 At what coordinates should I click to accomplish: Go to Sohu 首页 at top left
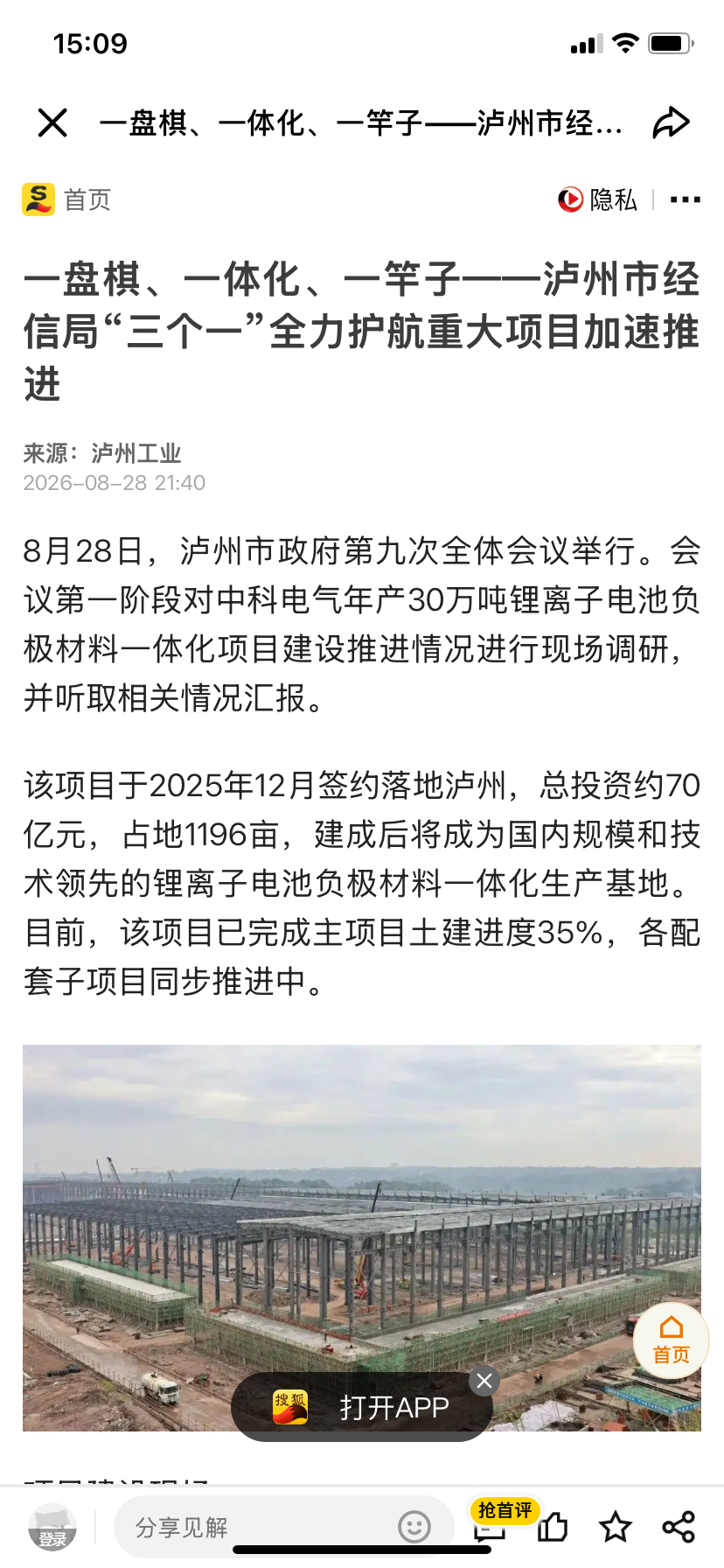[66, 199]
